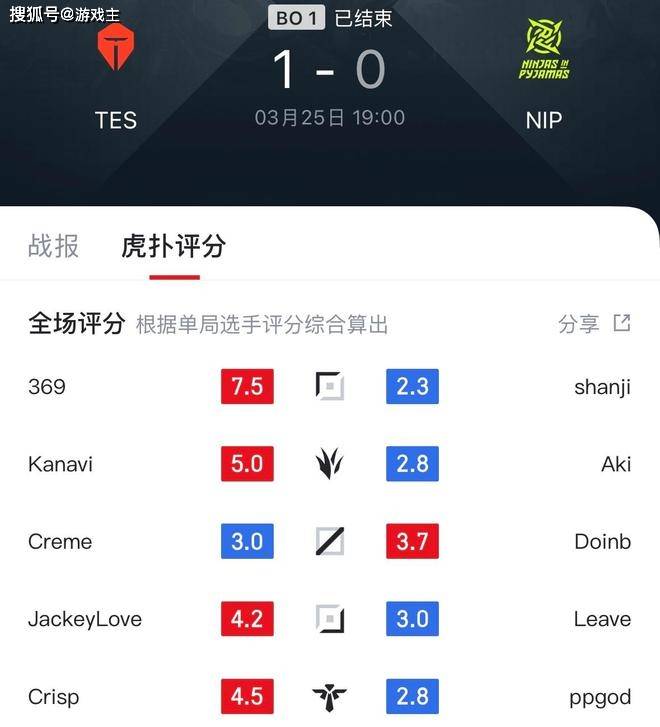Image resolution: width=660 pixels, height=727 pixels.
Task: Switch to the 战报 tab
Action: pos(54,246)
